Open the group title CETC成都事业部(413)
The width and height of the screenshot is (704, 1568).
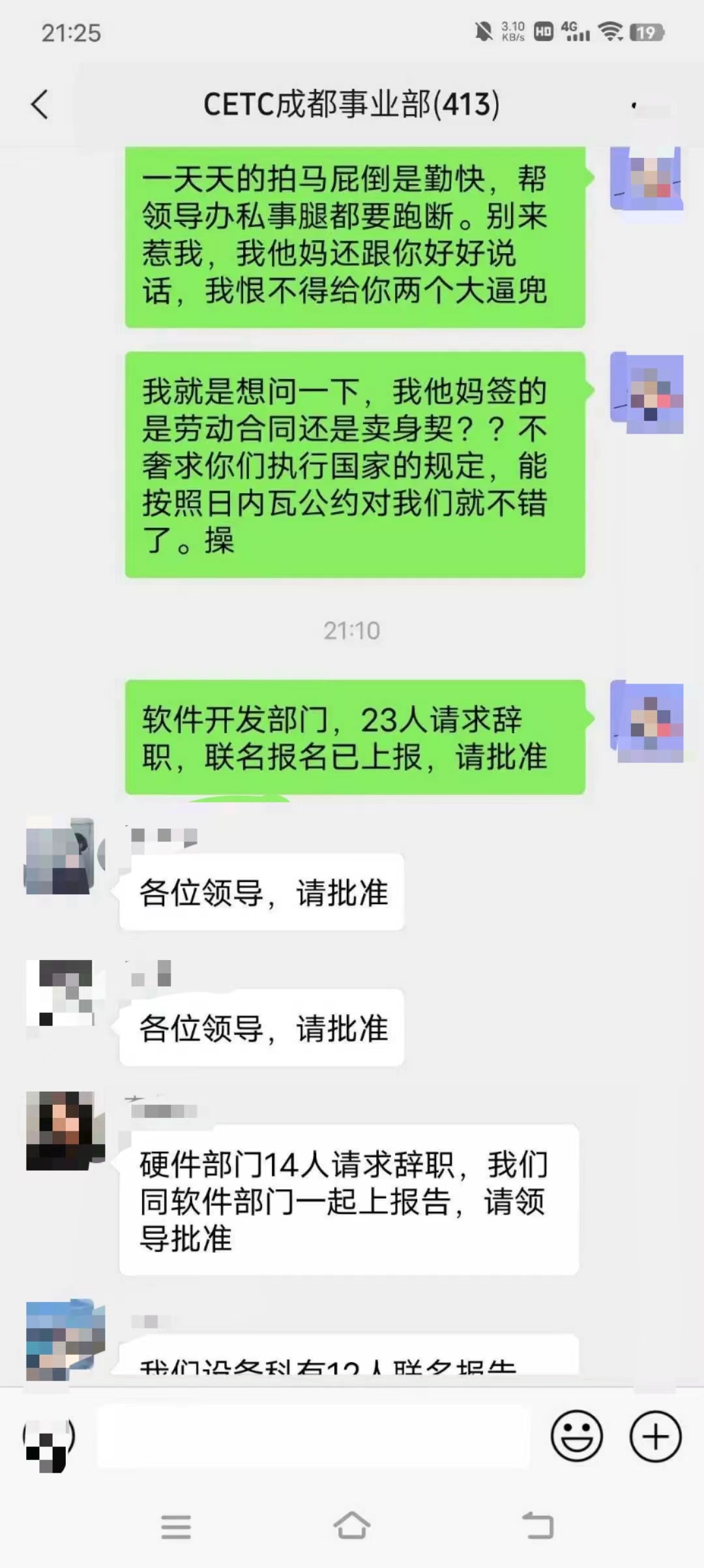click(x=352, y=104)
